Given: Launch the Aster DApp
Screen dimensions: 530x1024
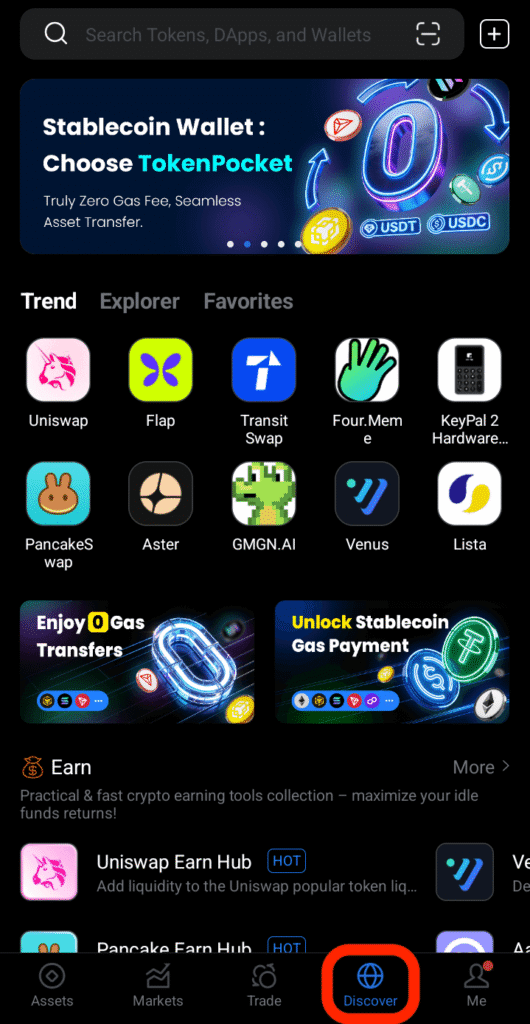Looking at the screenshot, I should 161,507.
